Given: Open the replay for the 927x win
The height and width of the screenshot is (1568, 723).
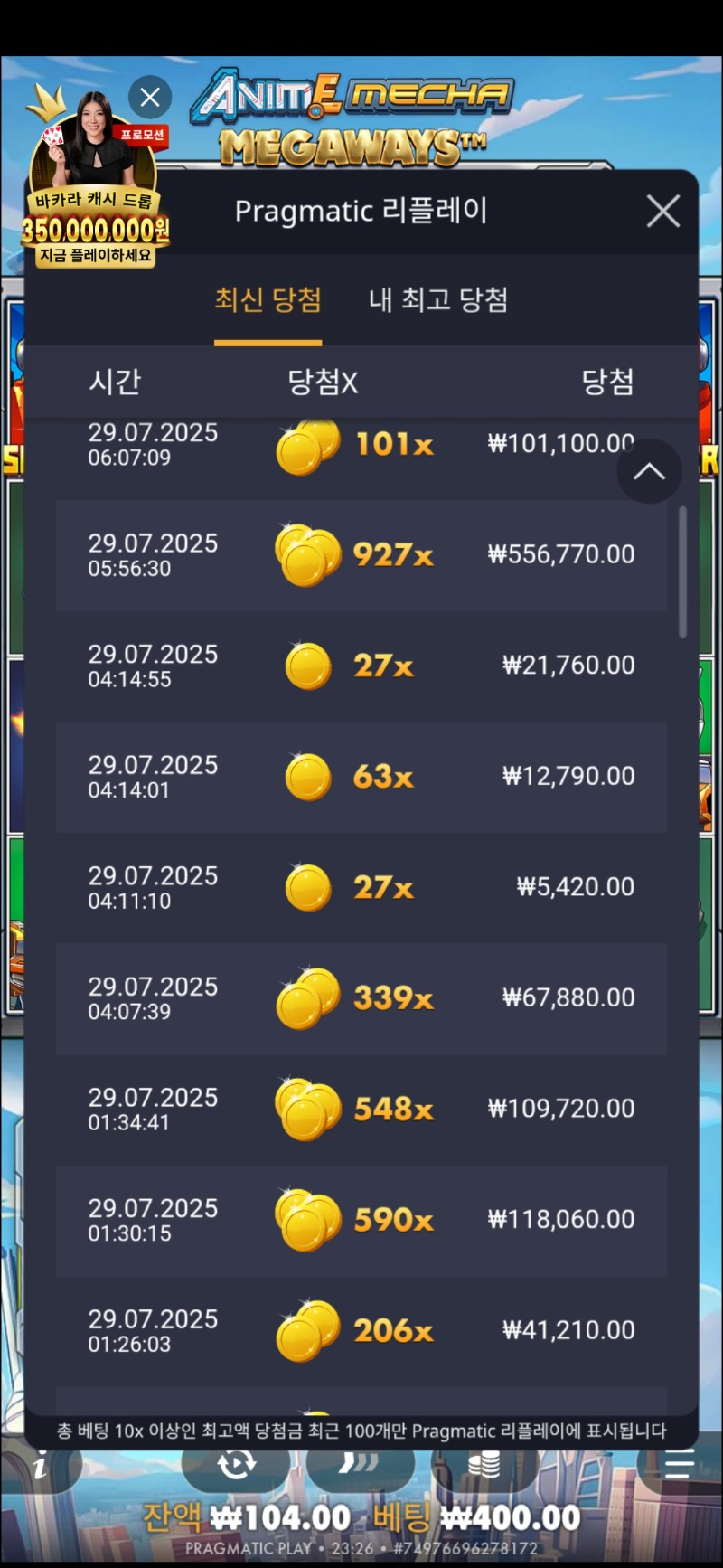Looking at the screenshot, I should pyautogui.click(x=361, y=555).
